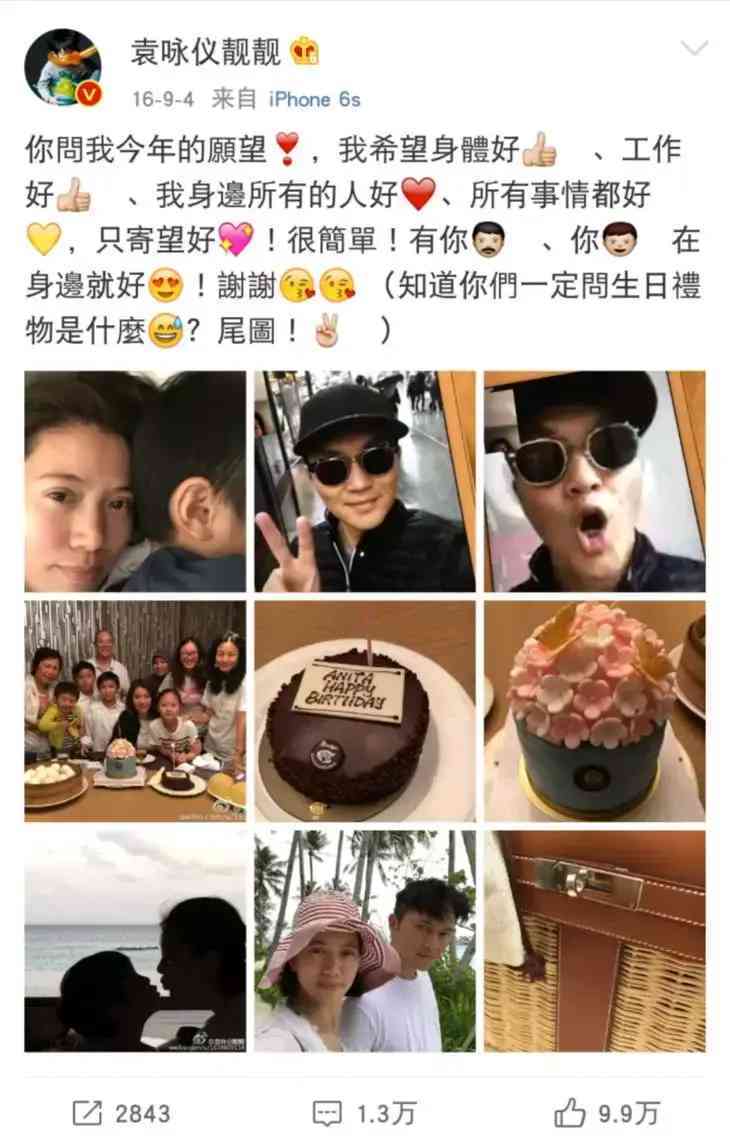This screenshot has width=730, height=1143.
Task: Open the chocolate birthday cake photo
Action: 365,711
